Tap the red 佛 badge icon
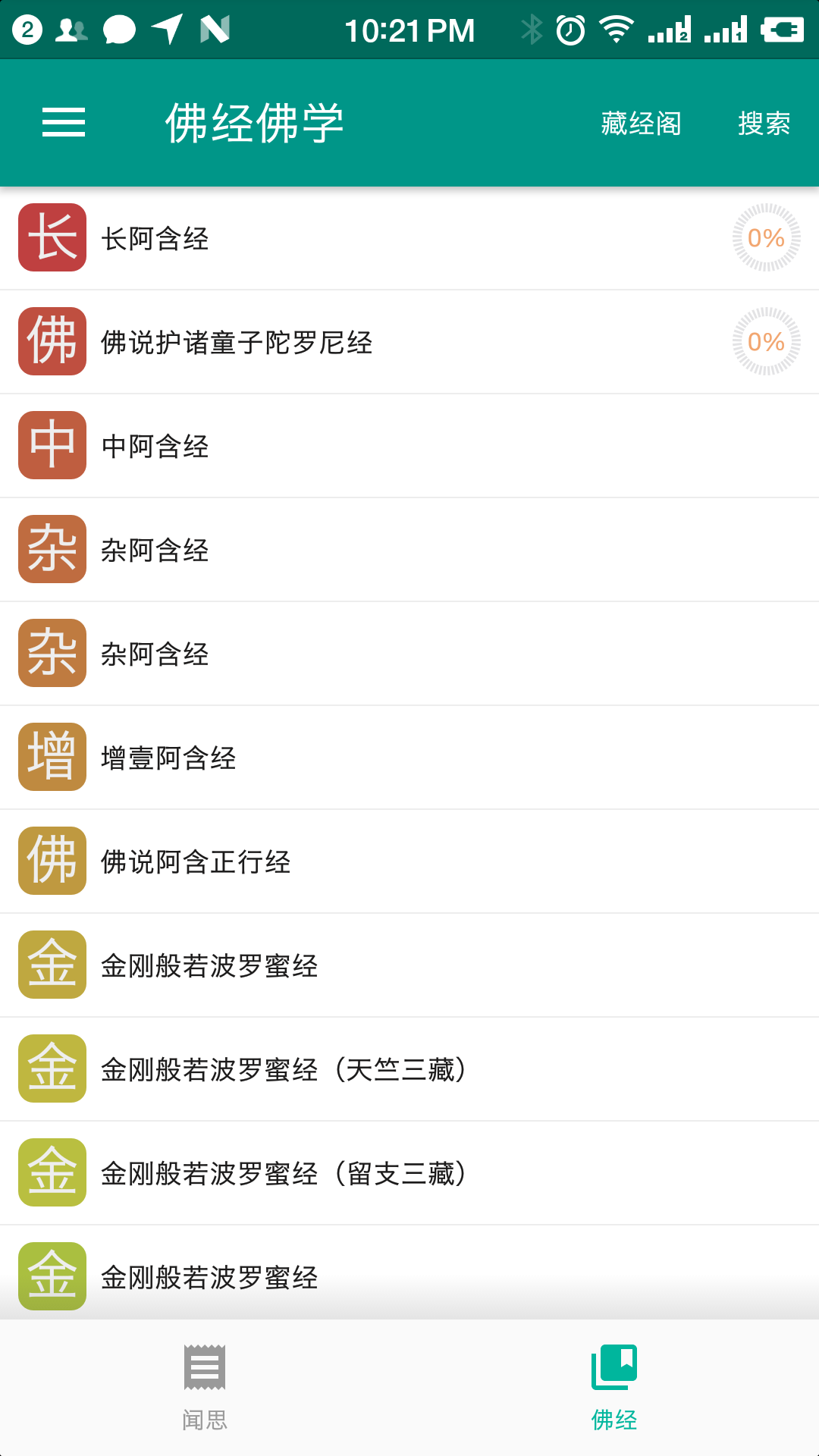The height and width of the screenshot is (1456, 819). tap(51, 341)
